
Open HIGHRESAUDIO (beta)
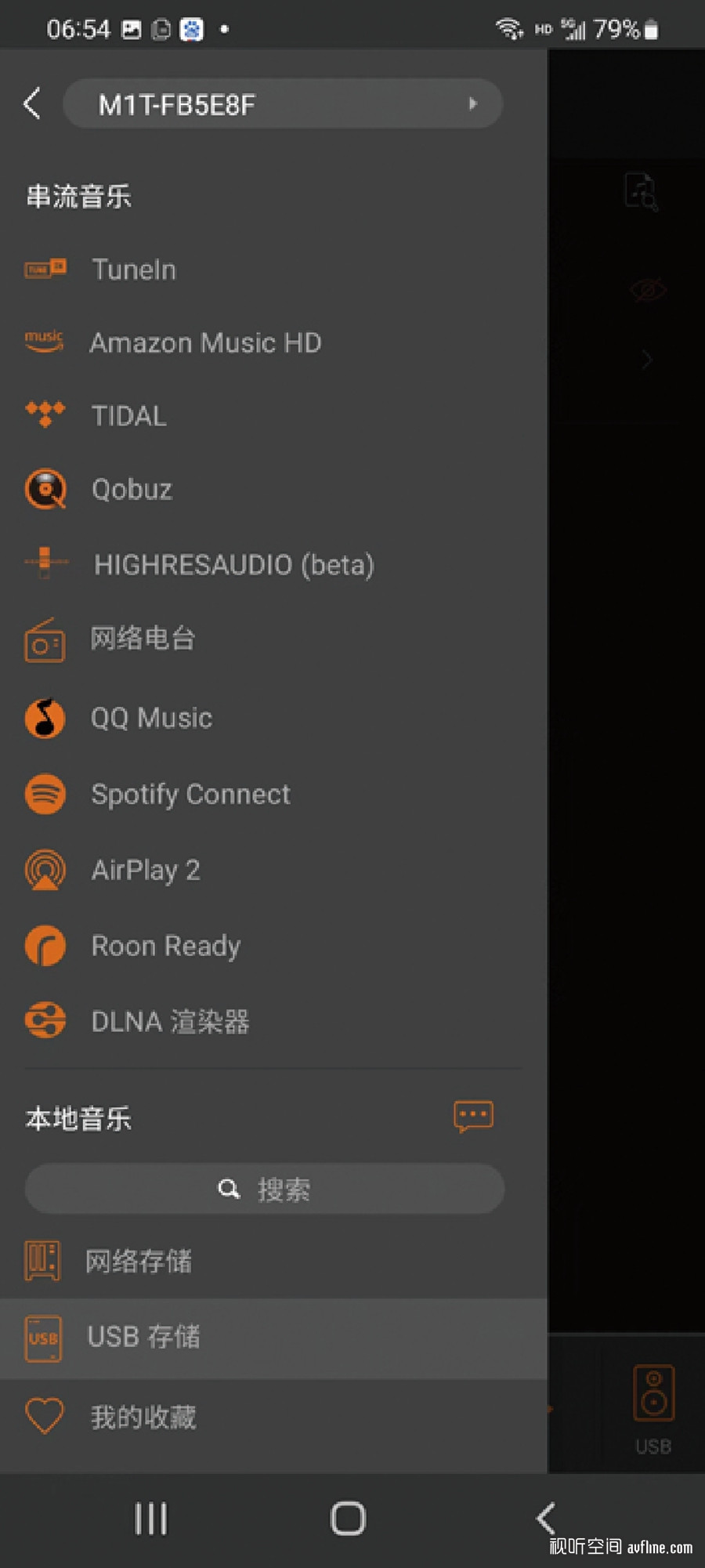pos(273,564)
